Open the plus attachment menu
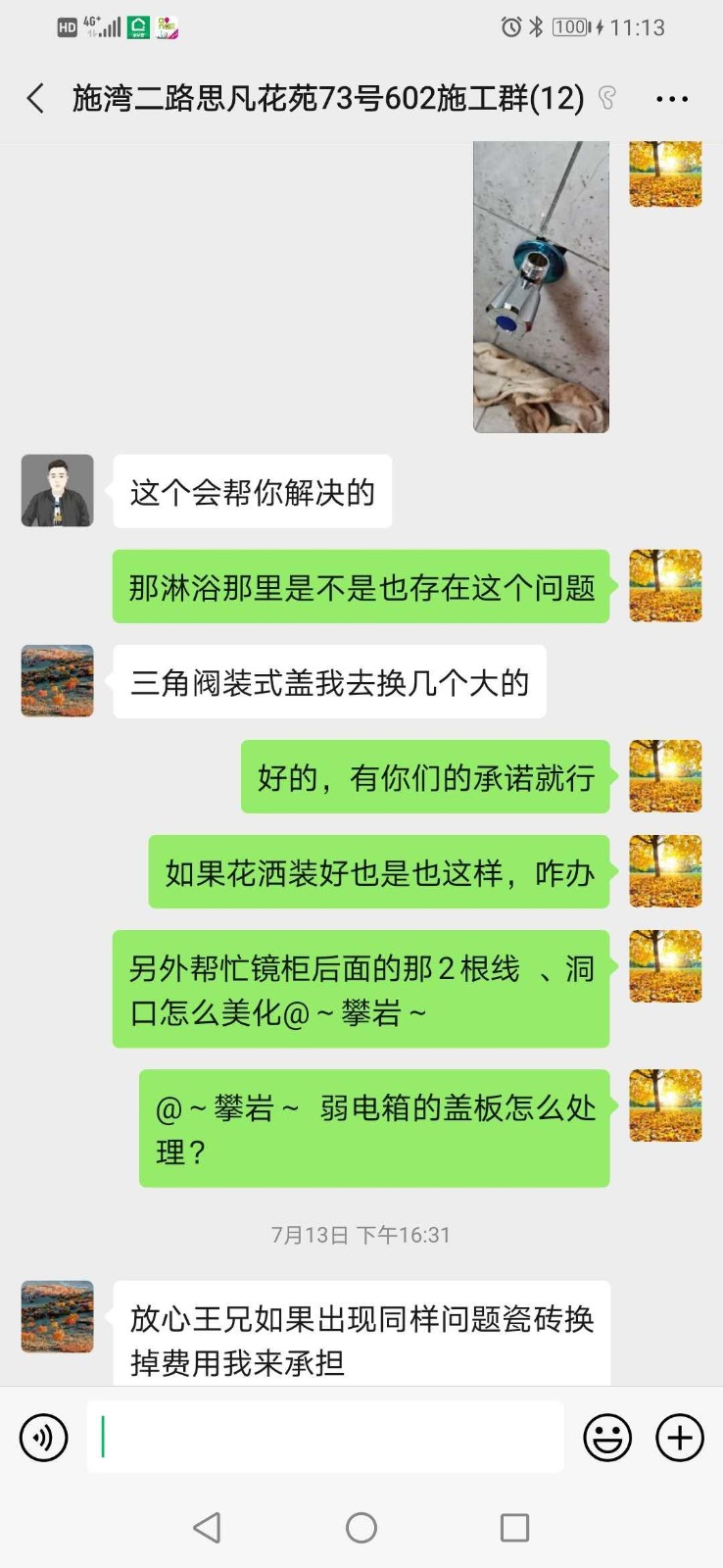 tap(680, 1438)
